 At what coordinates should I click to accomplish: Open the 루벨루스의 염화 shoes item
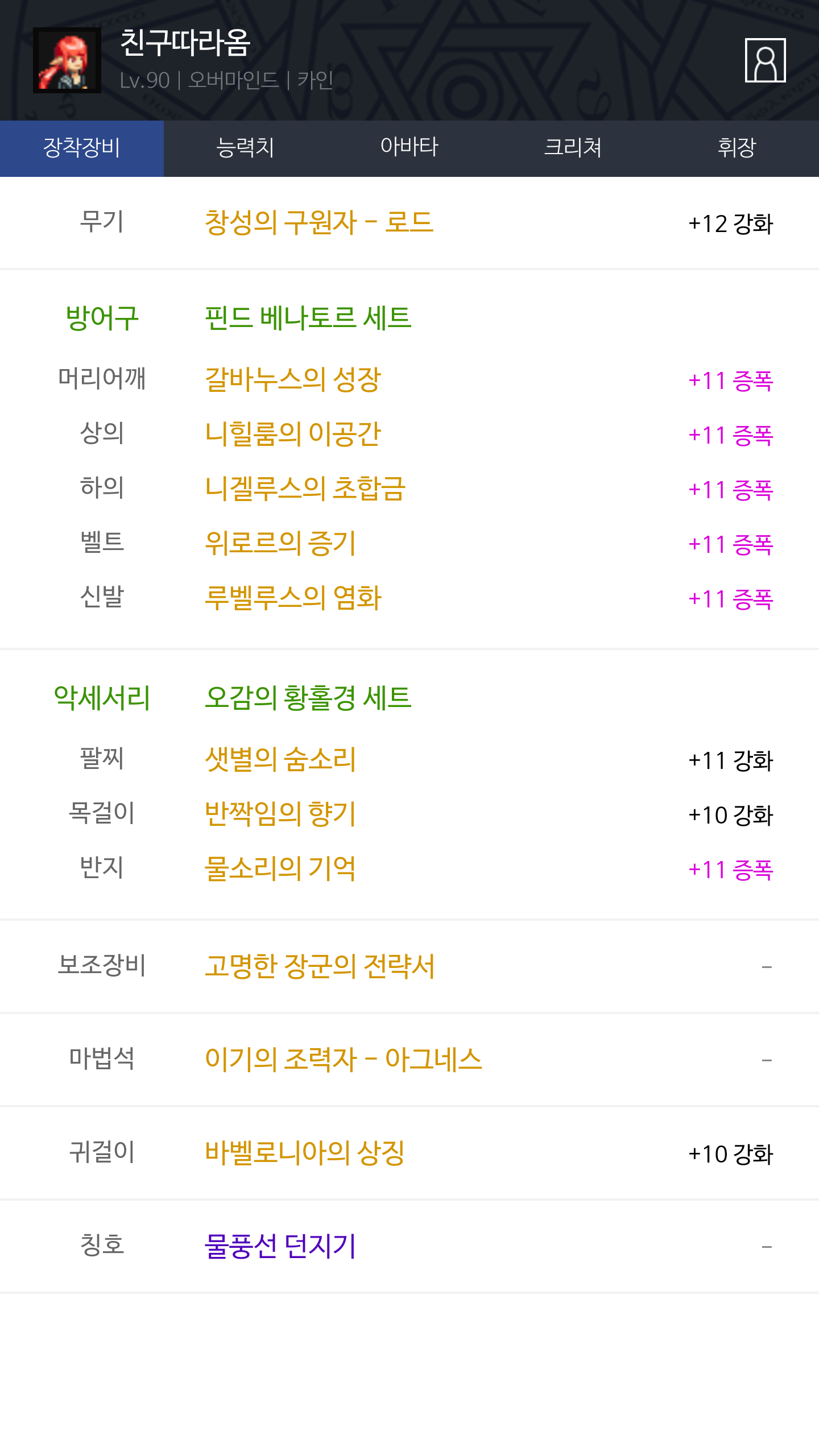(x=293, y=598)
